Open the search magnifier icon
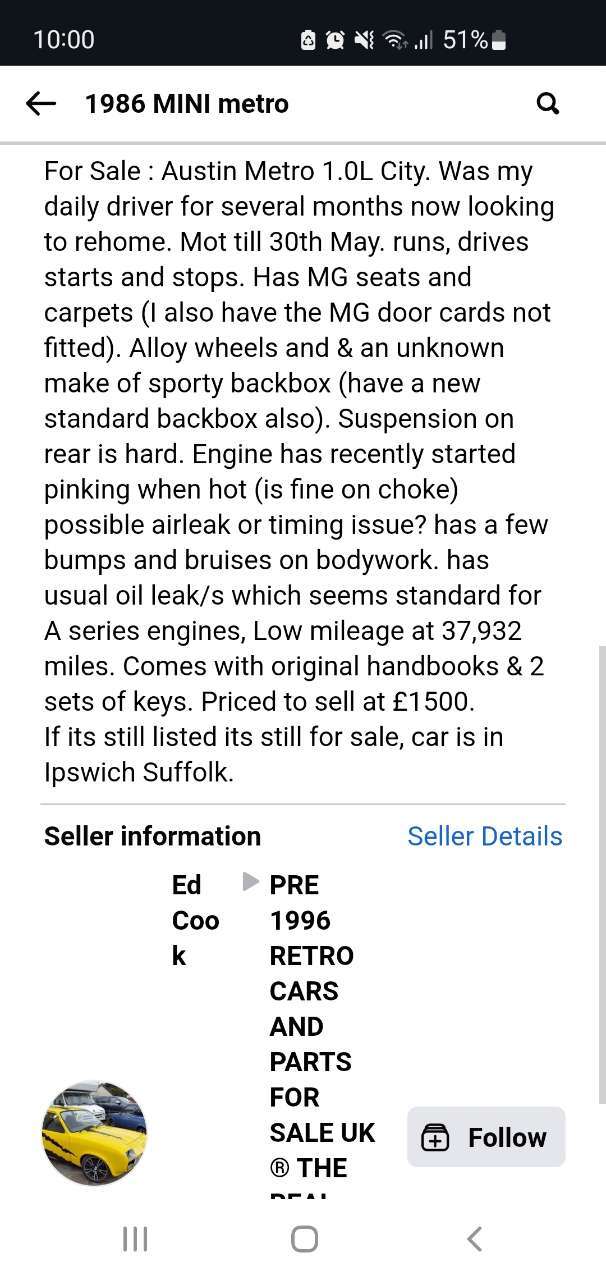This screenshot has width=606, height=1280. point(548,104)
